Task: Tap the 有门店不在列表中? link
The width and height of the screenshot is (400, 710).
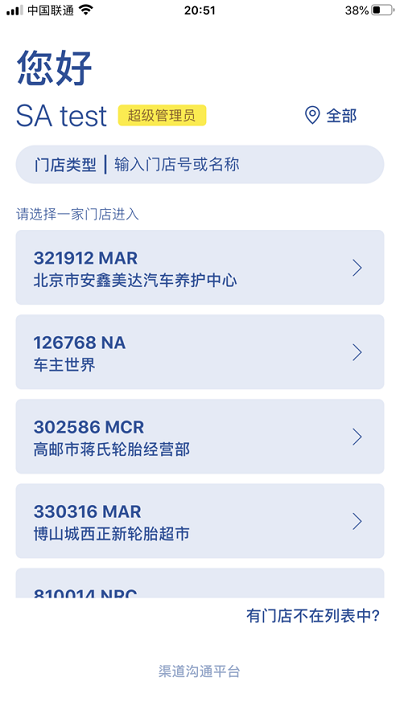Action: click(x=313, y=616)
